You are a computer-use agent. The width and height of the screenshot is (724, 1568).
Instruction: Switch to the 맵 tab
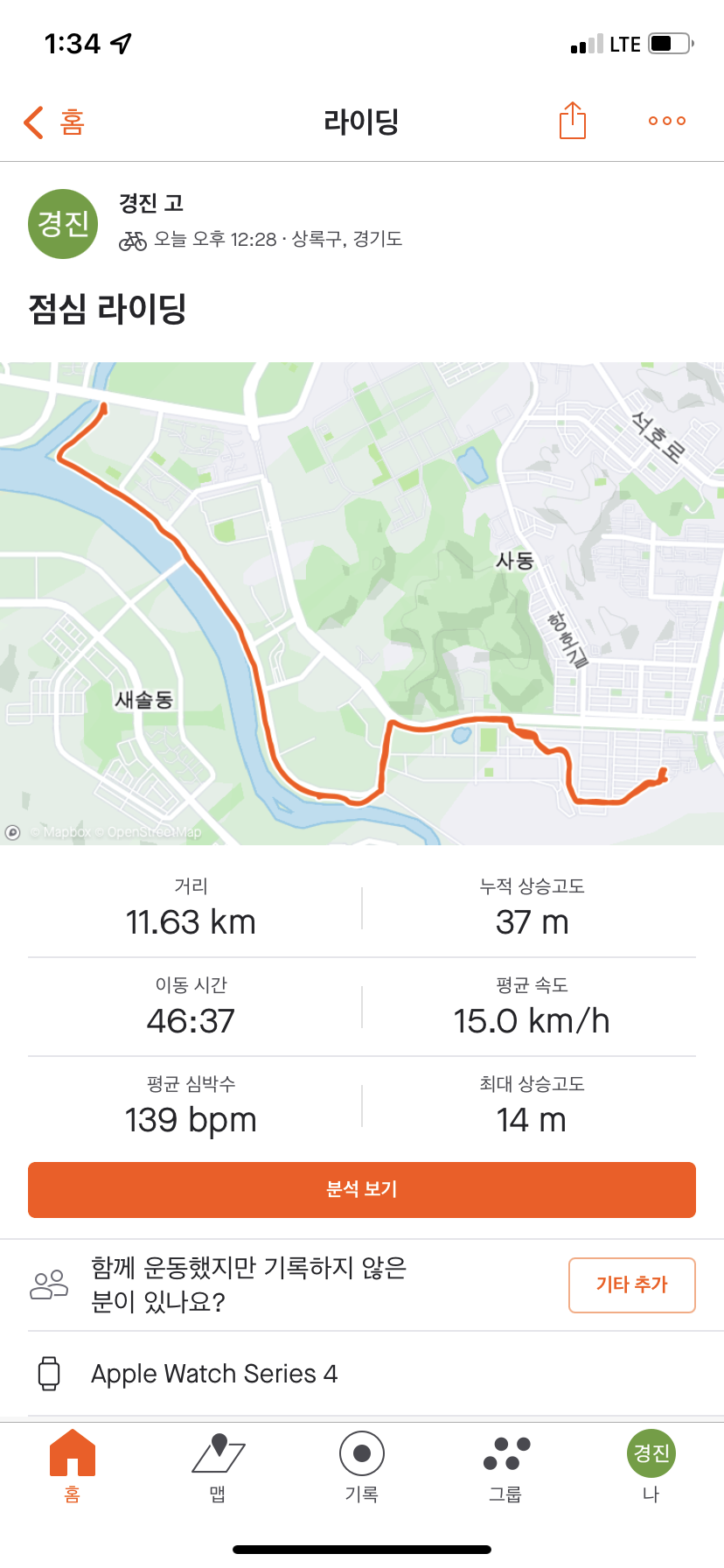click(218, 1466)
